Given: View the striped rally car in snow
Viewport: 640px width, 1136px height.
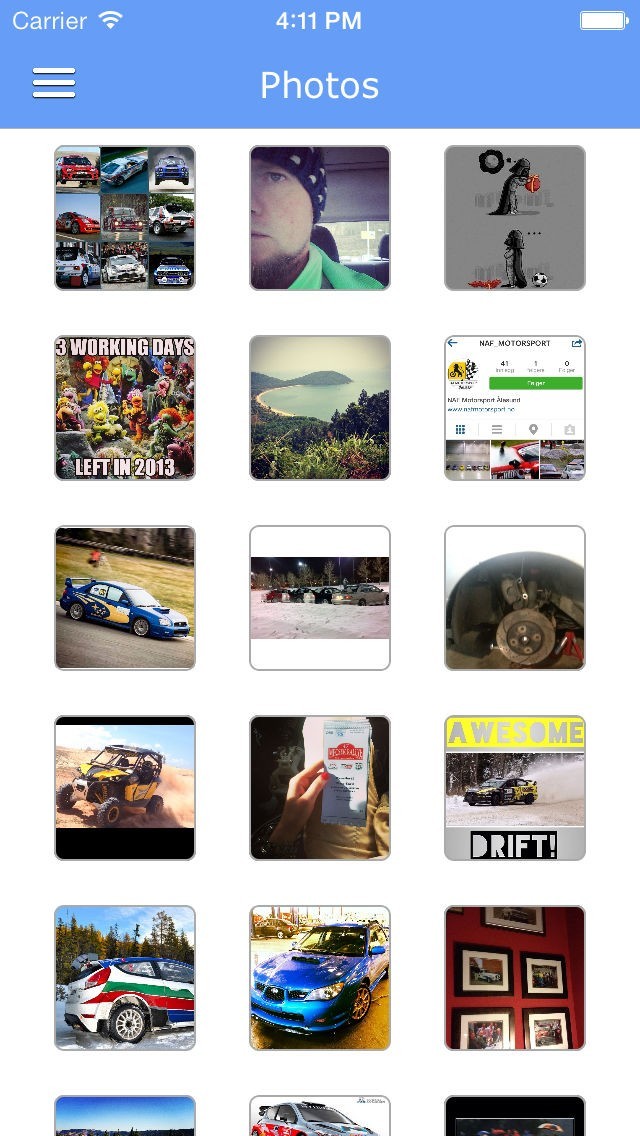Looking at the screenshot, I should tap(125, 978).
